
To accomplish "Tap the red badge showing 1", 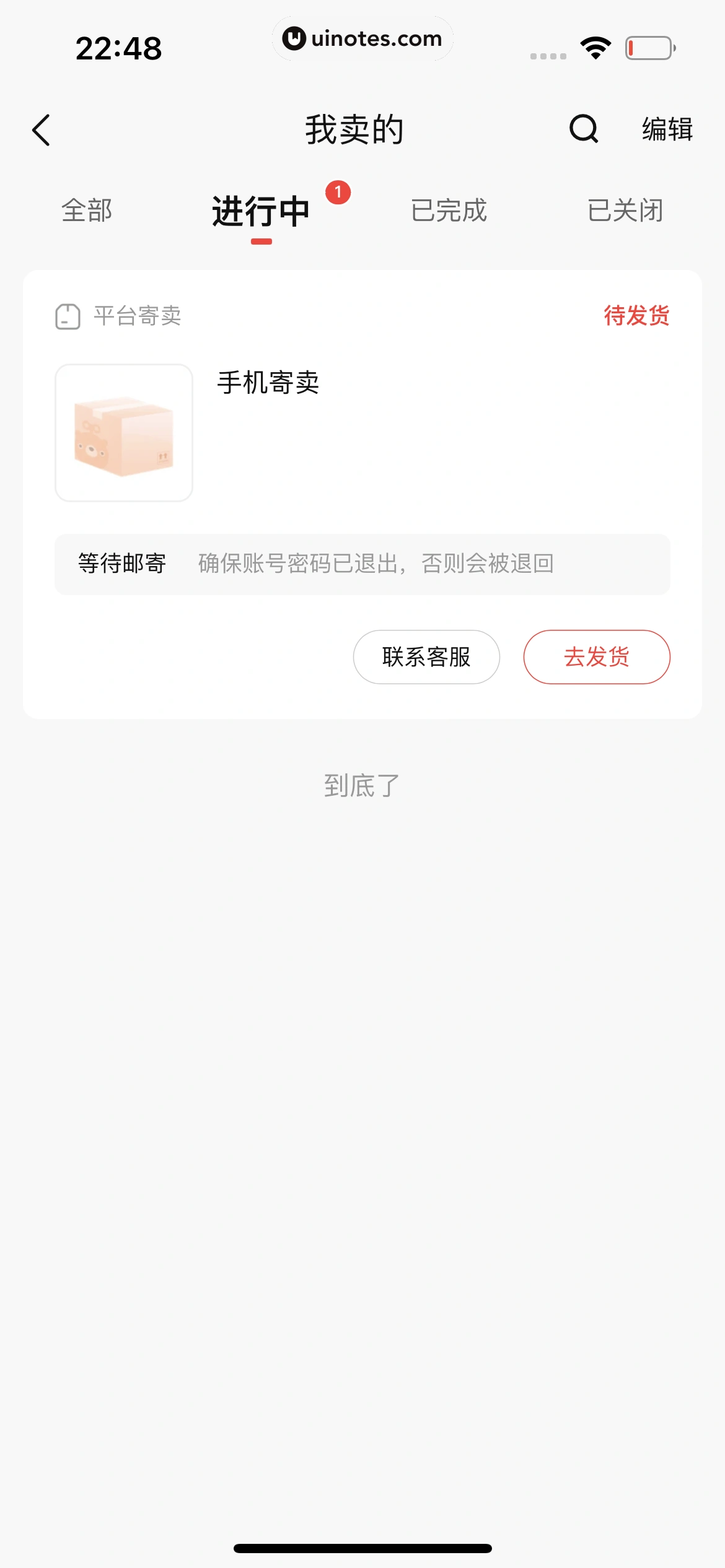I will click(x=338, y=192).
